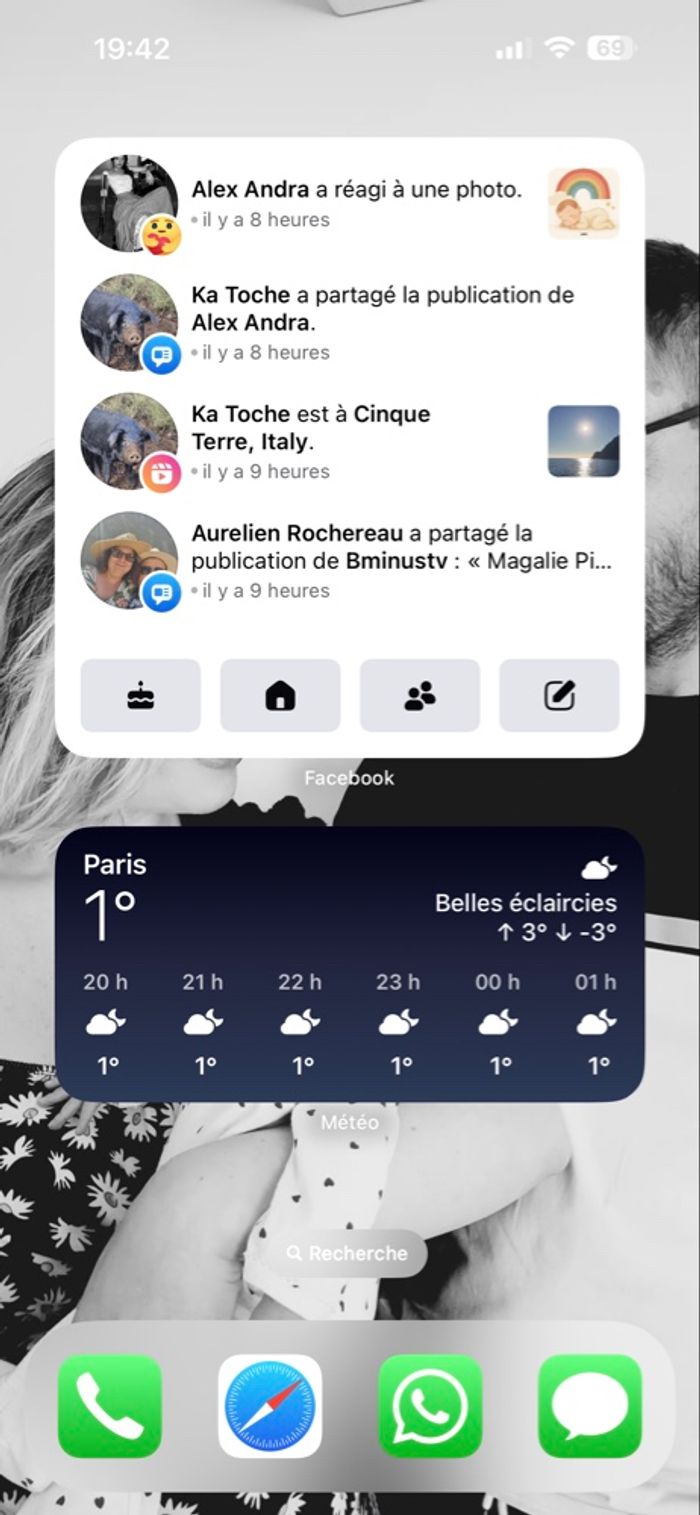
Task: Go to the Facebook home feed
Action: coord(280,695)
